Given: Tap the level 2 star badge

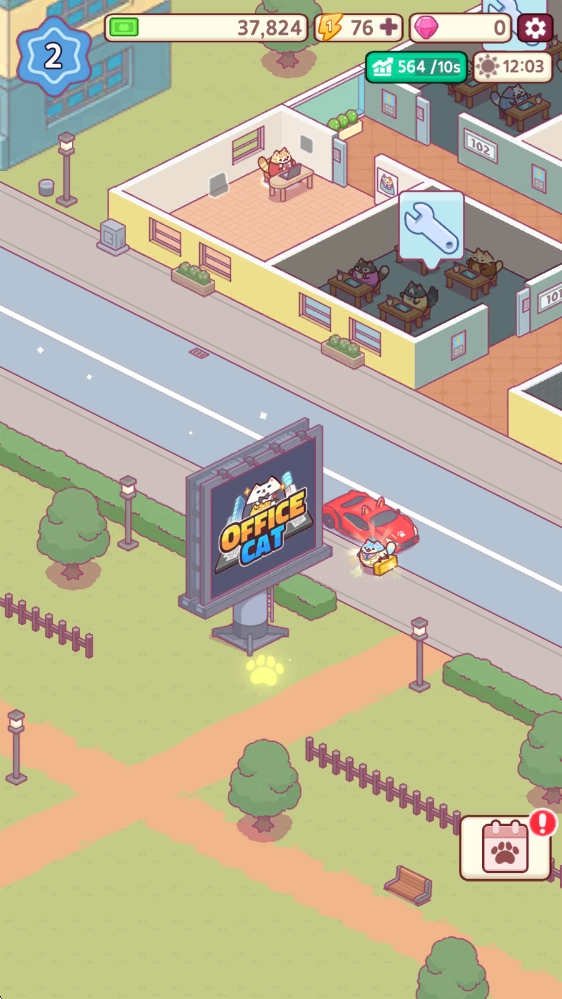Looking at the screenshot, I should point(53,56).
